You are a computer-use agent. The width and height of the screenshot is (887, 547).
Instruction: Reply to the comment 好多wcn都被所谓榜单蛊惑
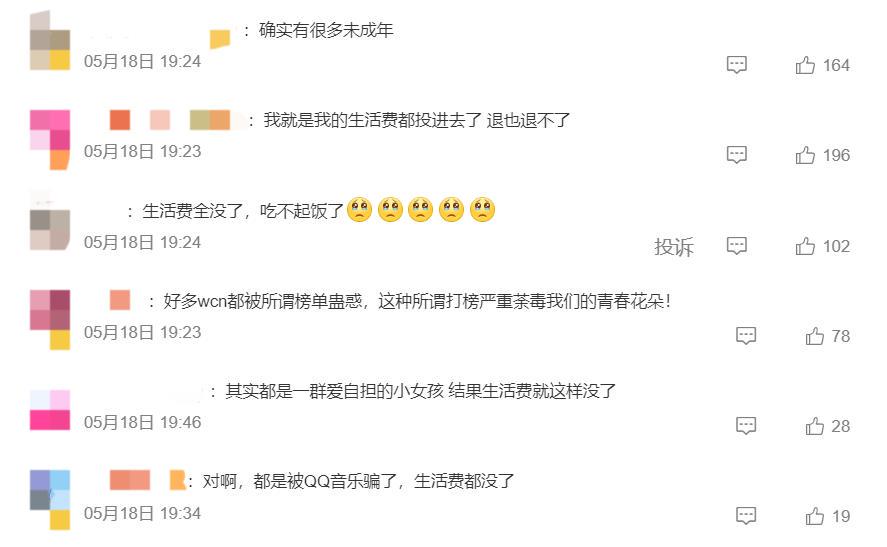coord(746,337)
